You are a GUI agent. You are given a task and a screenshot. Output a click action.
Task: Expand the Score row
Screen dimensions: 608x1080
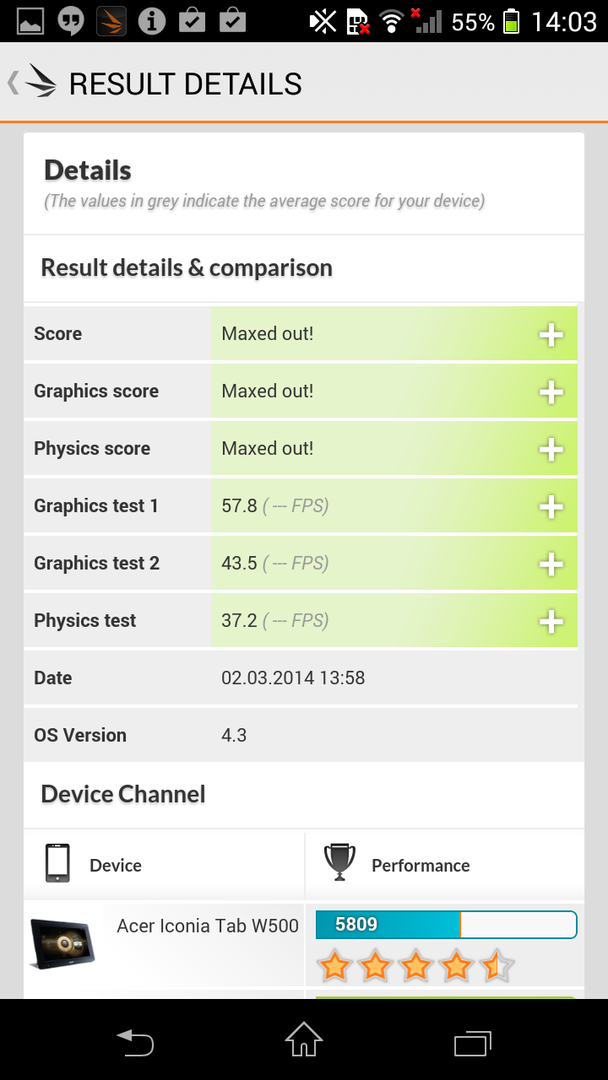click(x=551, y=335)
